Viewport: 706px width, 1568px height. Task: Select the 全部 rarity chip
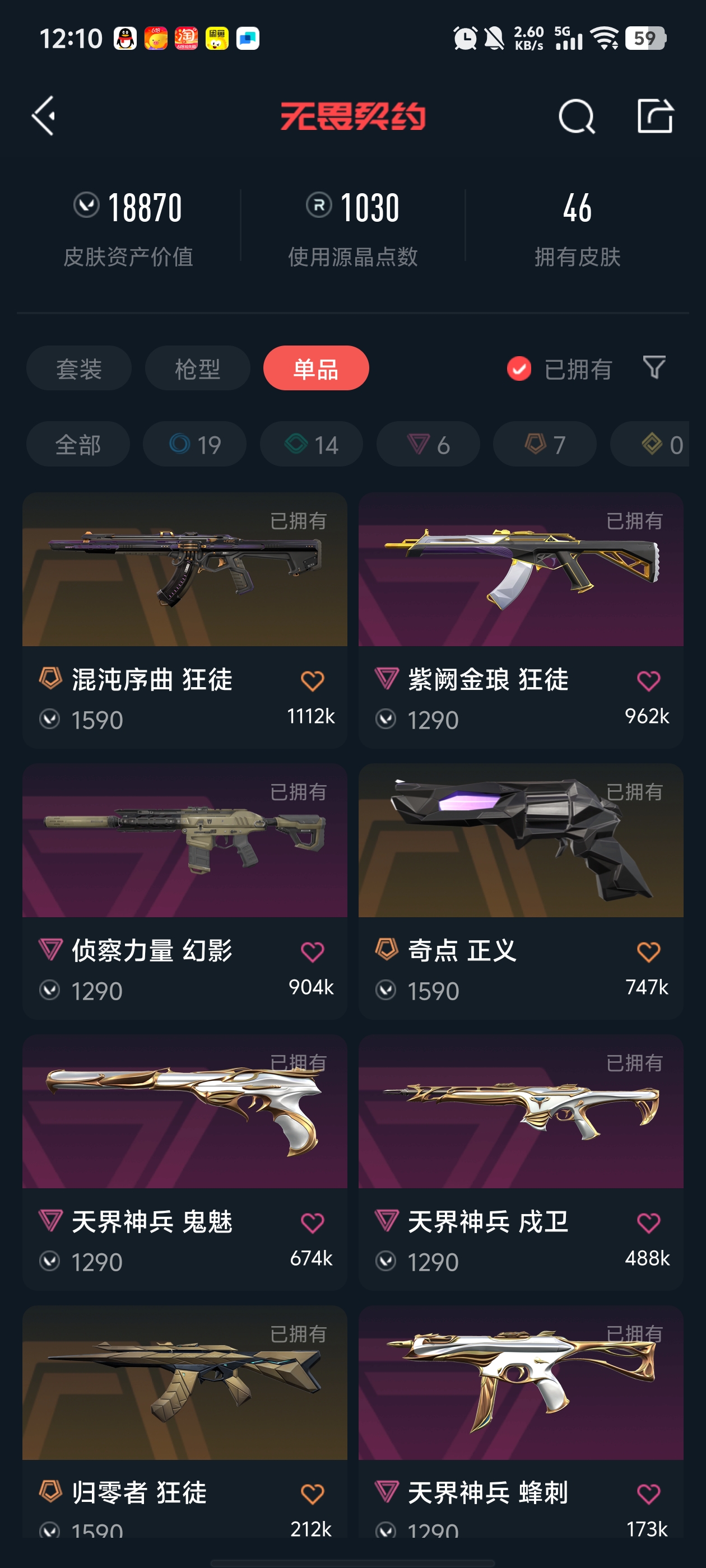pyautogui.click(x=78, y=444)
